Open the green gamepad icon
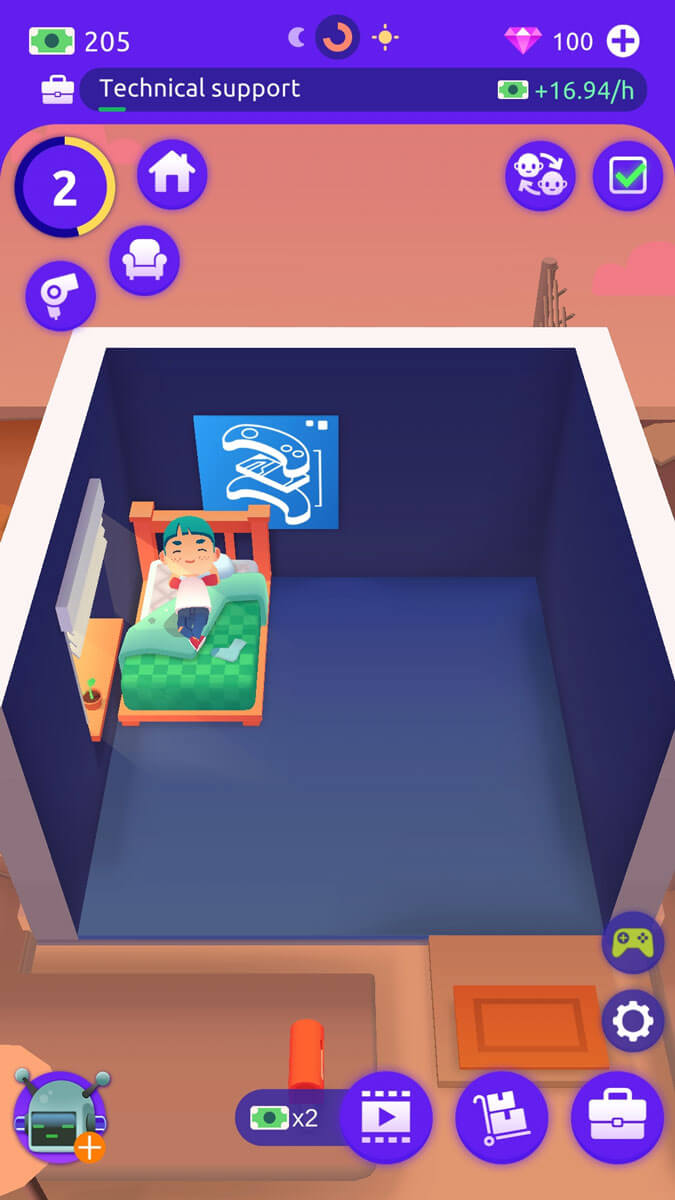 tap(633, 943)
